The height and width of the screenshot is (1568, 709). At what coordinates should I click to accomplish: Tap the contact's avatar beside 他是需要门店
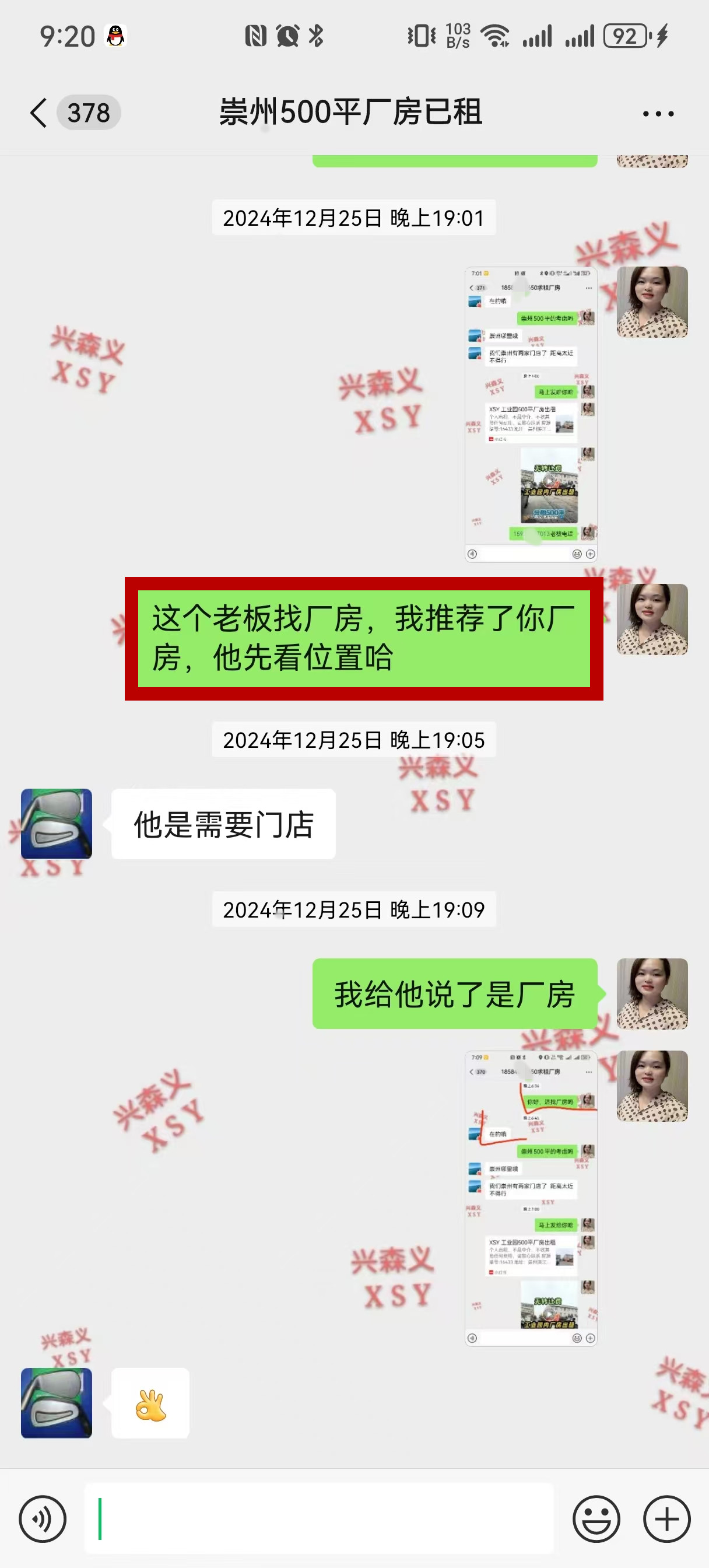pyautogui.click(x=57, y=824)
